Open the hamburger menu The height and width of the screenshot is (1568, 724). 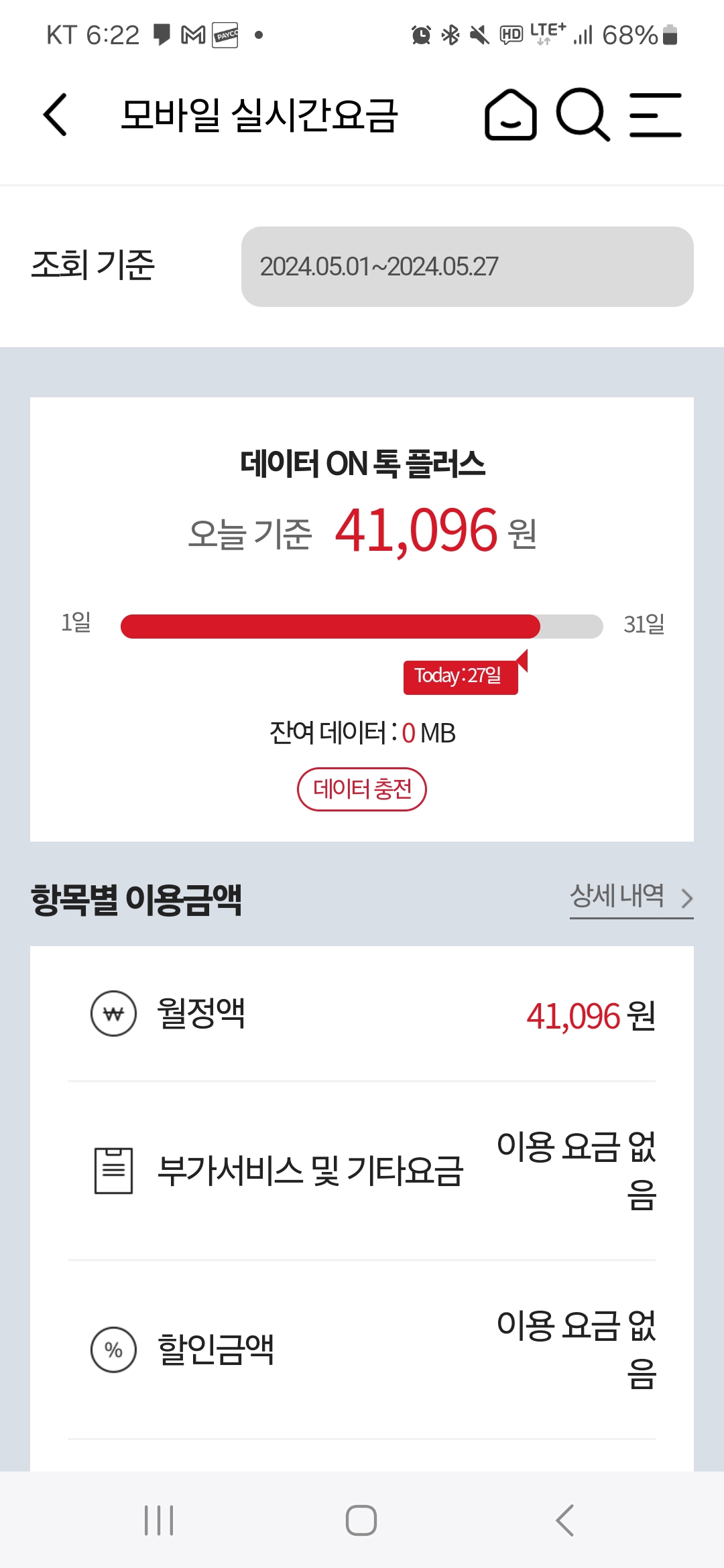656,115
